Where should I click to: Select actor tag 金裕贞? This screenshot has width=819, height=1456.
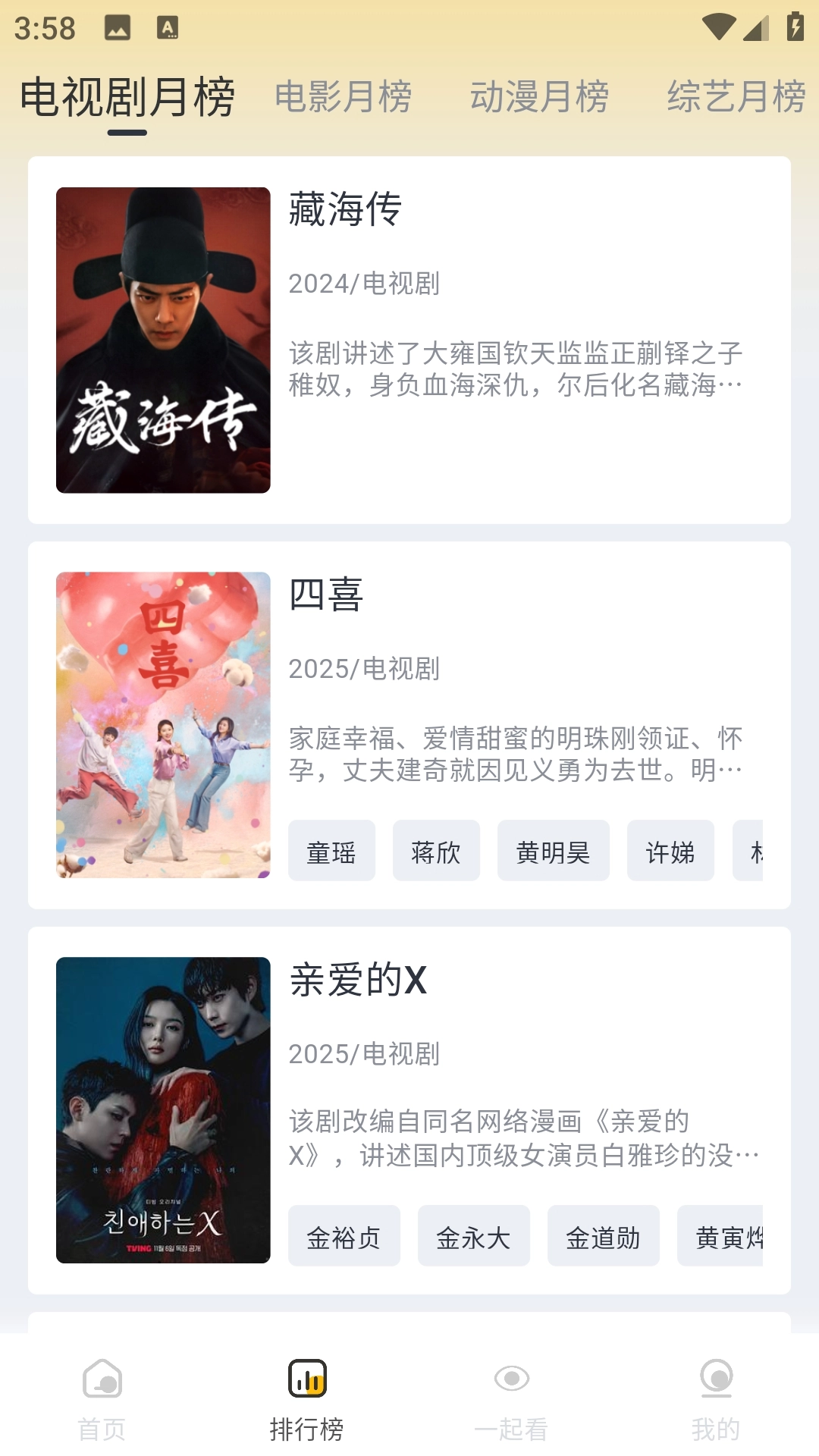click(x=344, y=1235)
